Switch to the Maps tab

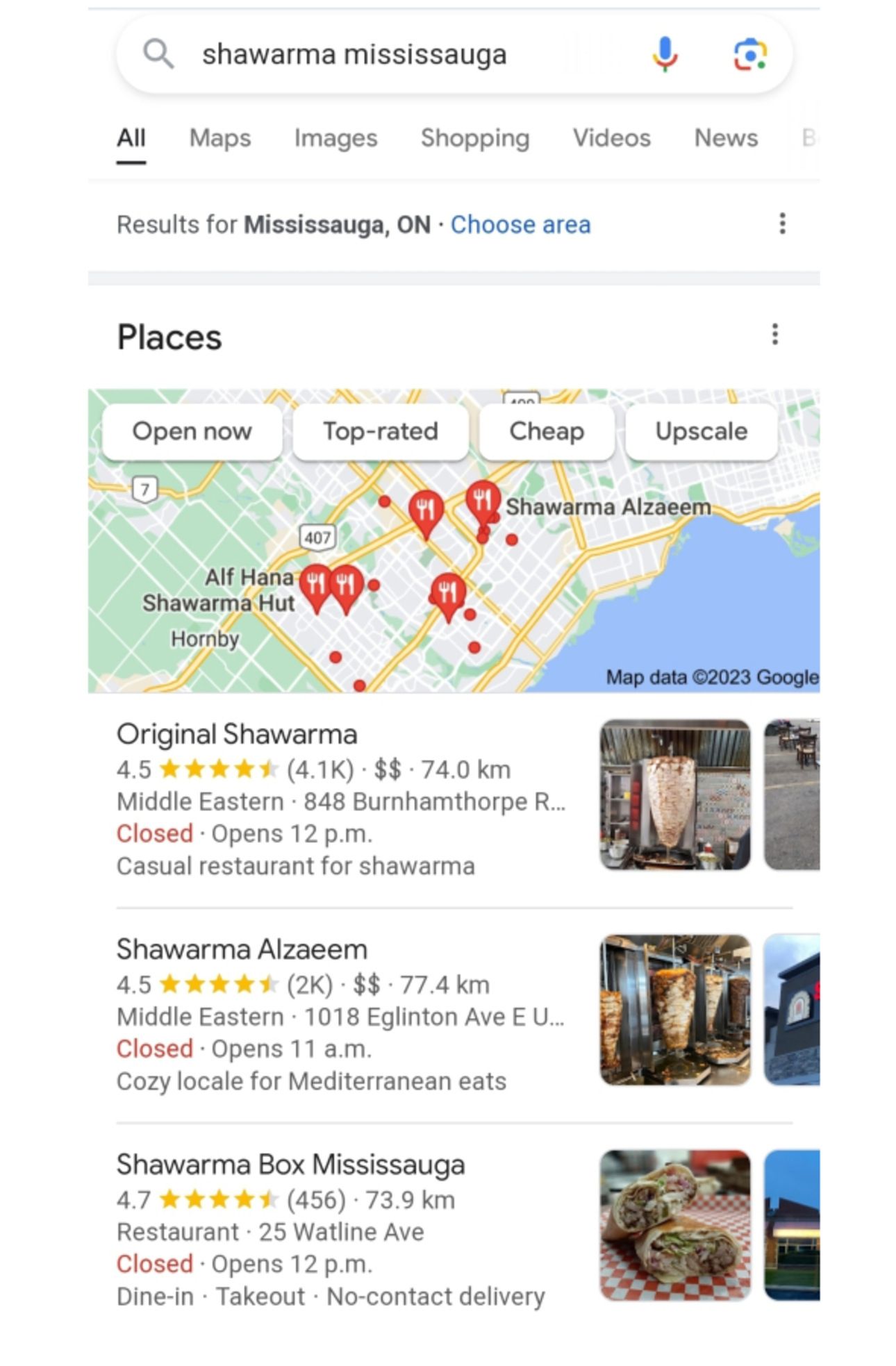click(x=219, y=138)
